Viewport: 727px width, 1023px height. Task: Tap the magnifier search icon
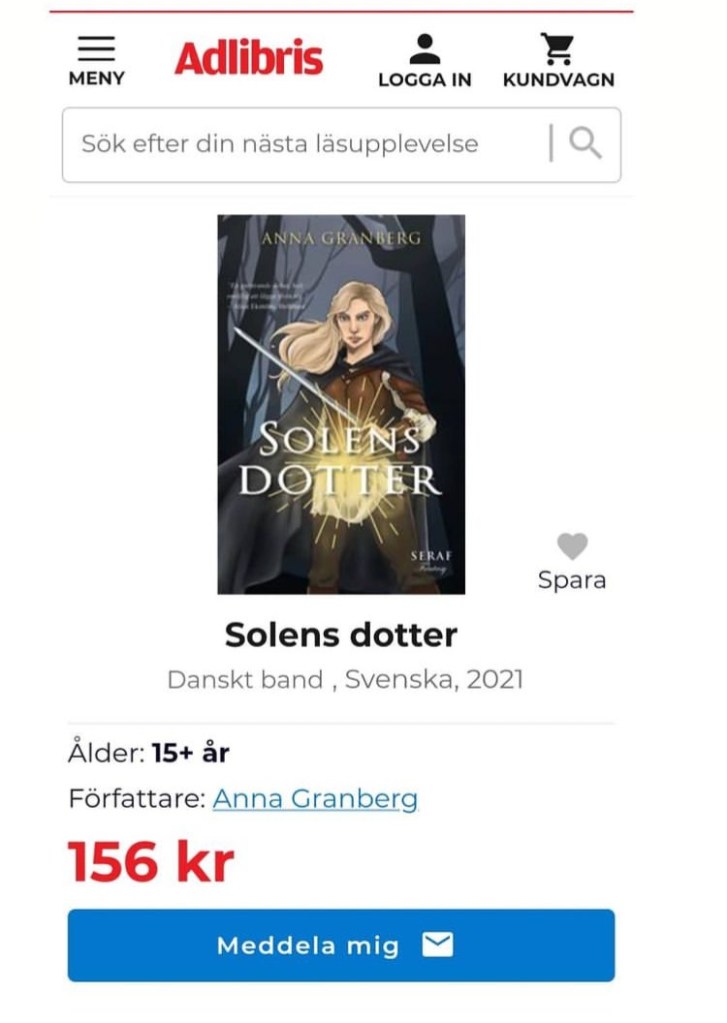click(586, 144)
